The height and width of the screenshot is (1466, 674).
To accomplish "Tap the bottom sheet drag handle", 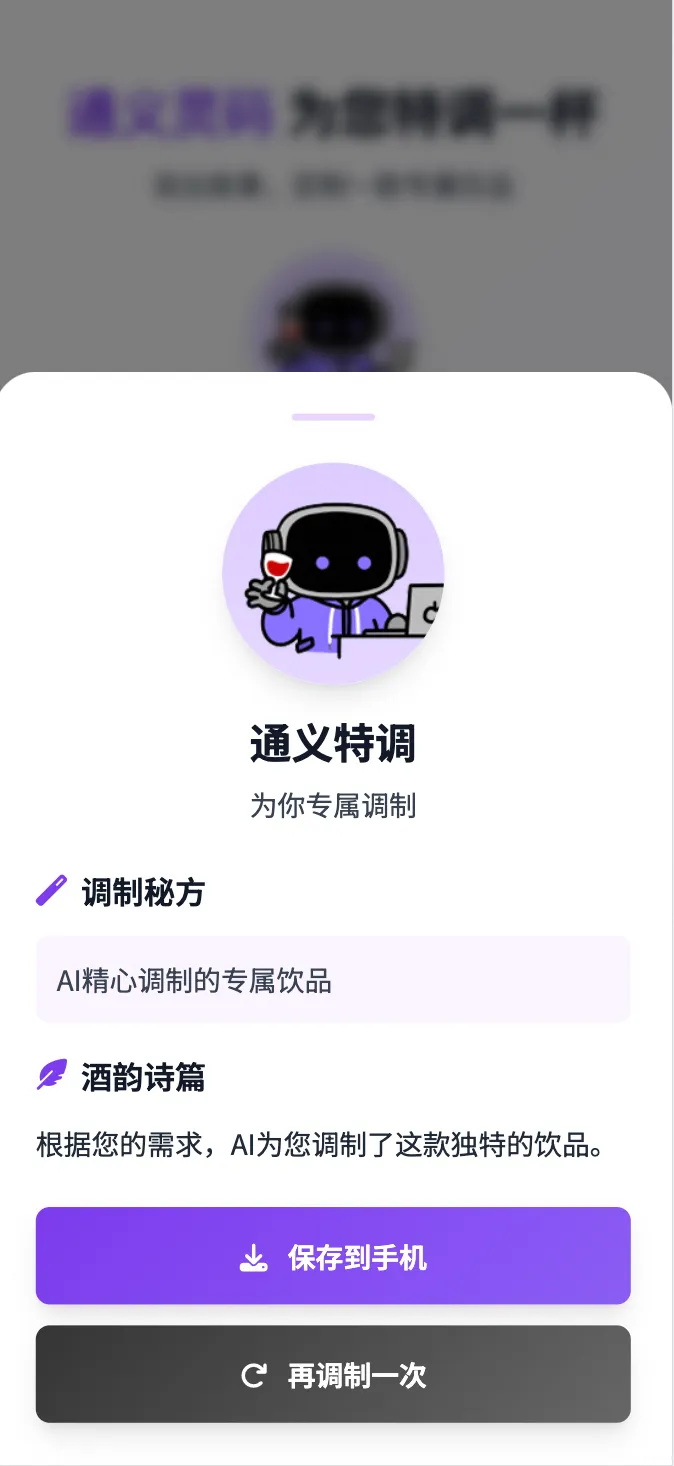I will point(333,417).
